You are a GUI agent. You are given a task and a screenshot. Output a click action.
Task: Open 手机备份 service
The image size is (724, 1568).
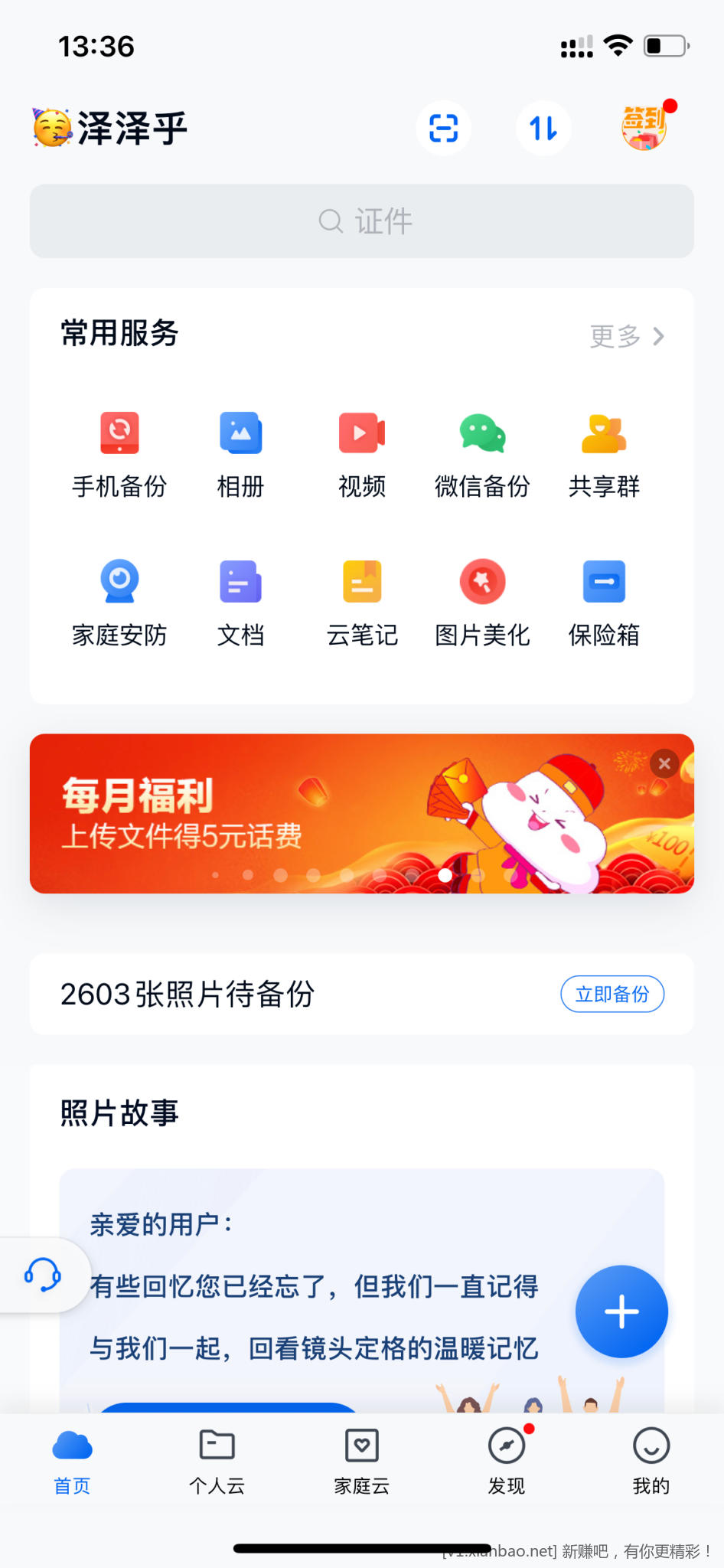[119, 453]
